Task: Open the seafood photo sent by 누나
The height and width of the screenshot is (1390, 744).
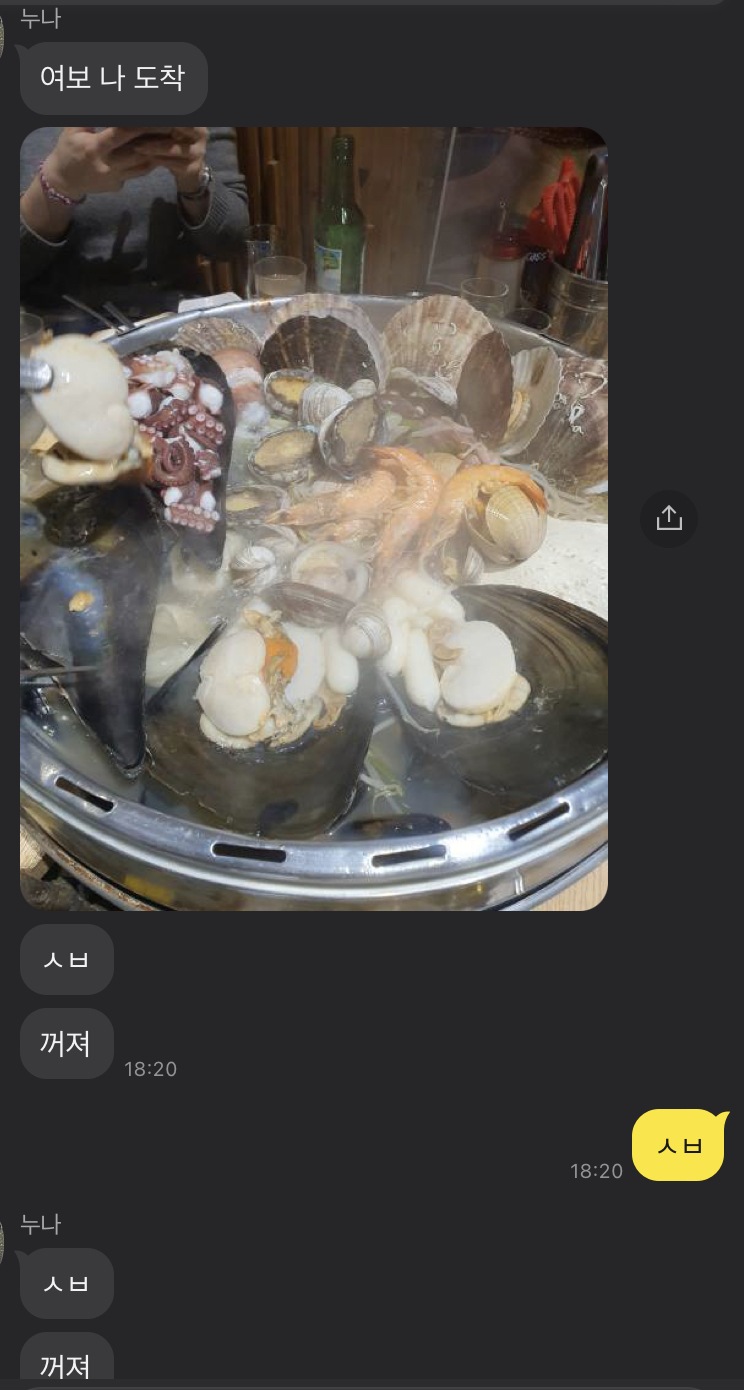Action: (314, 519)
